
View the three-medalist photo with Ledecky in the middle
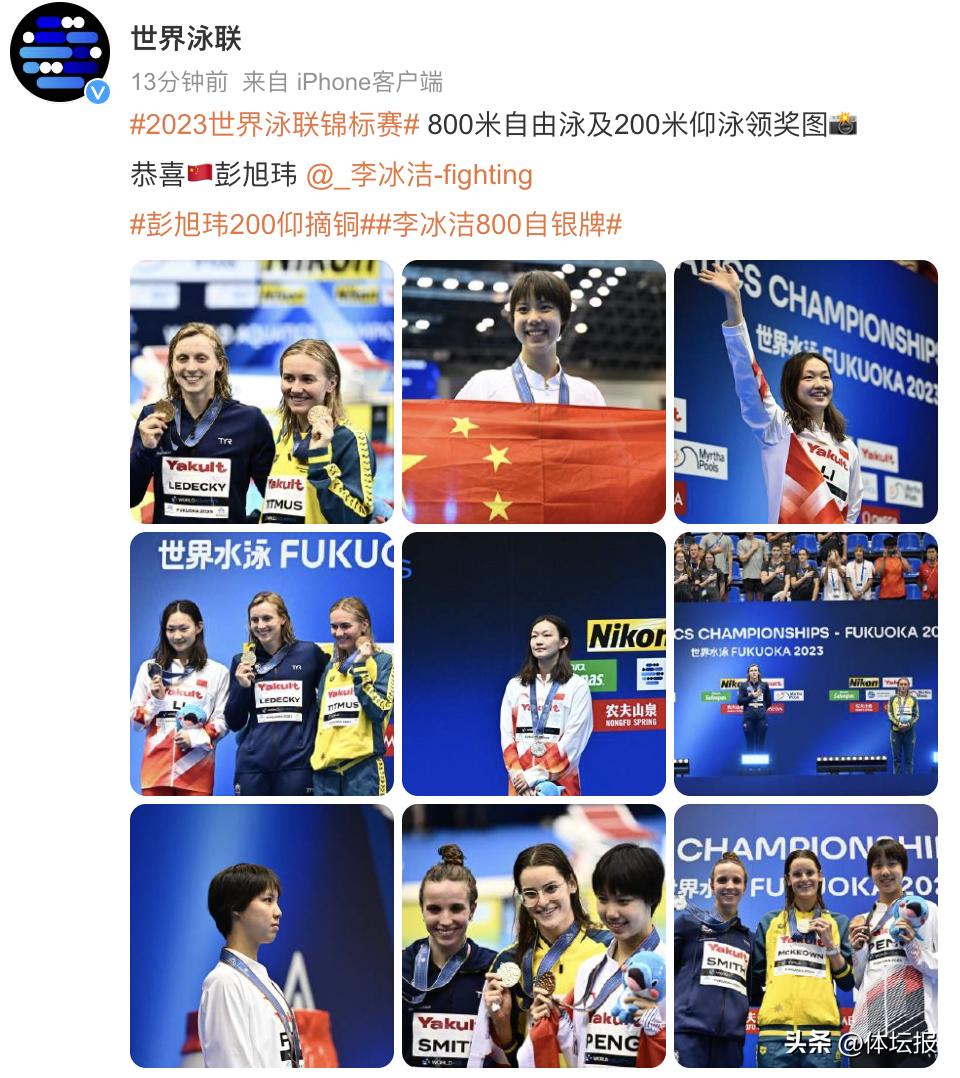(262, 664)
